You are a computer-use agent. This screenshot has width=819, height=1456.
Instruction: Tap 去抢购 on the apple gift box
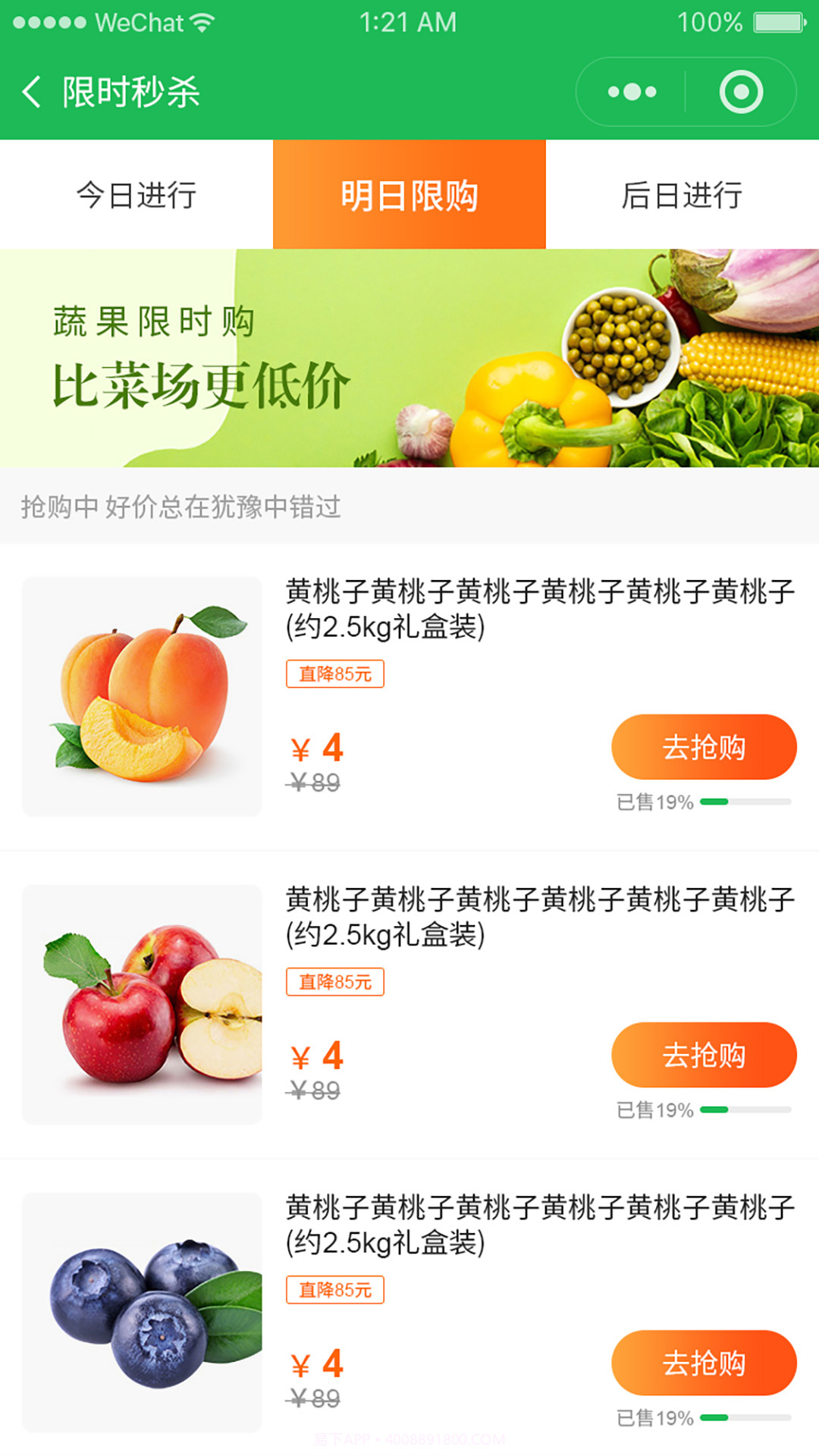point(704,1054)
